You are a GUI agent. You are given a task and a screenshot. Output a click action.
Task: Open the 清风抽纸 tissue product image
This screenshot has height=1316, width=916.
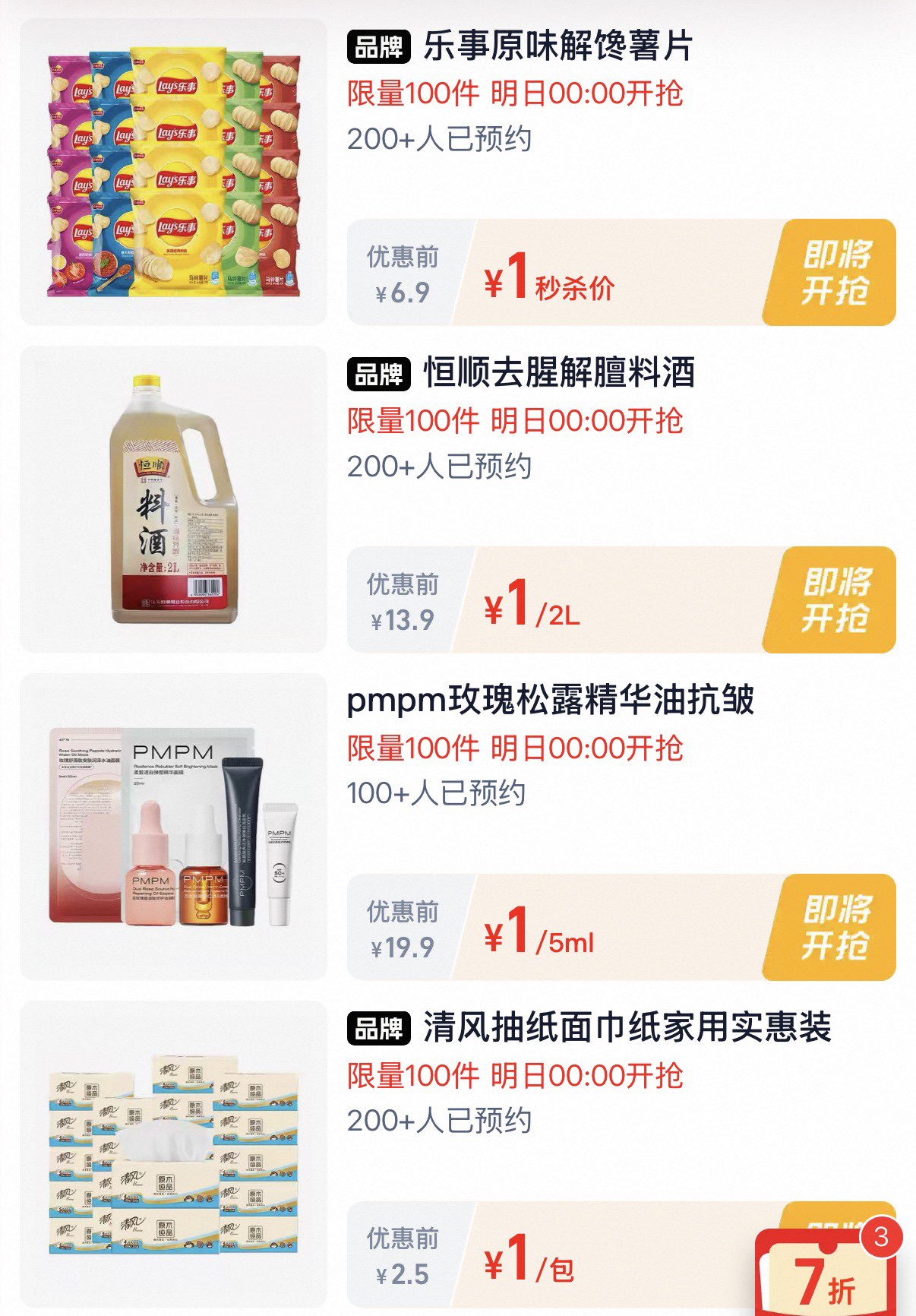pyautogui.click(x=174, y=1153)
